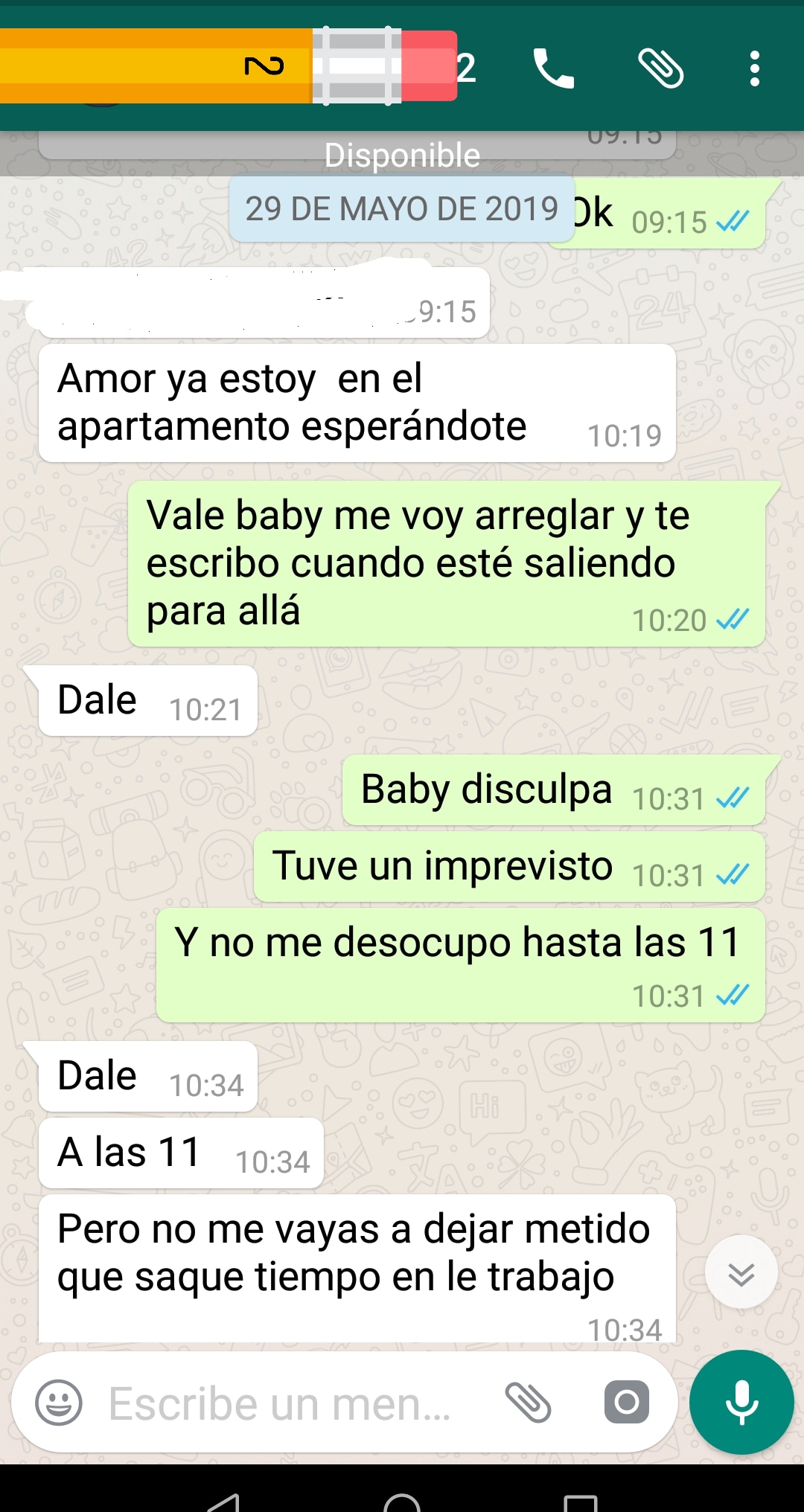
Task: Tap the microphone to record a voice message
Action: pyautogui.click(x=741, y=1403)
